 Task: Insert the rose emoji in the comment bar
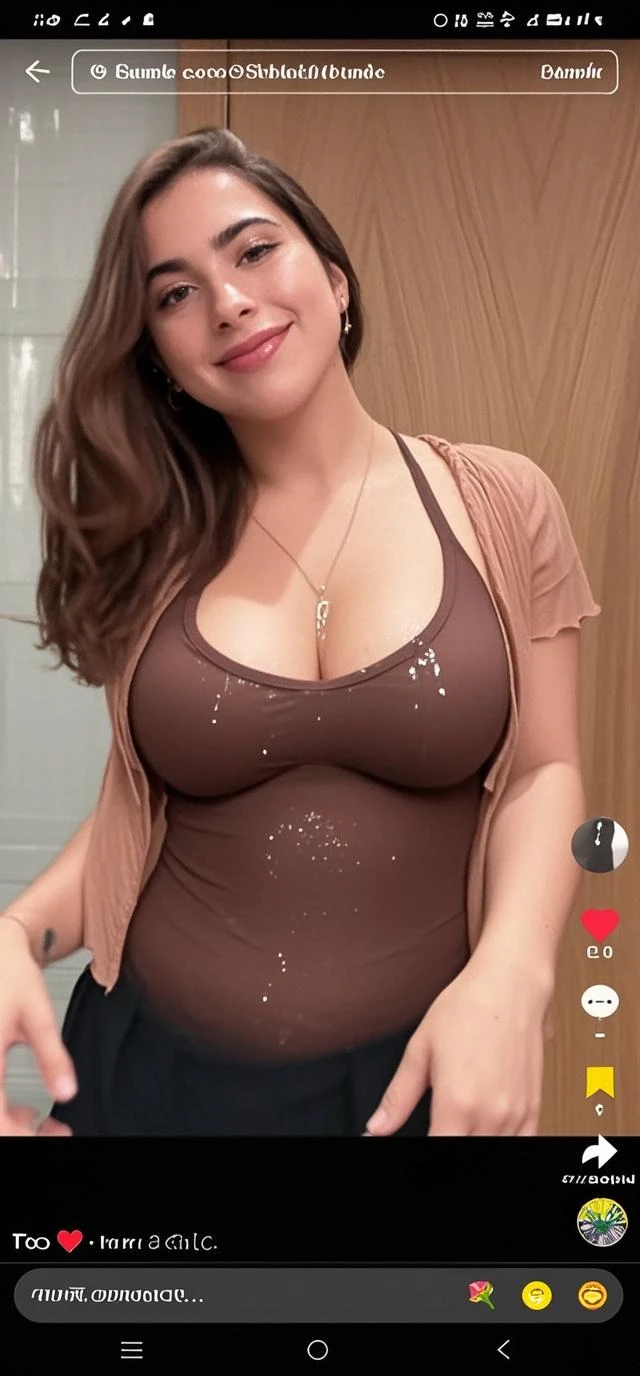(x=482, y=1295)
